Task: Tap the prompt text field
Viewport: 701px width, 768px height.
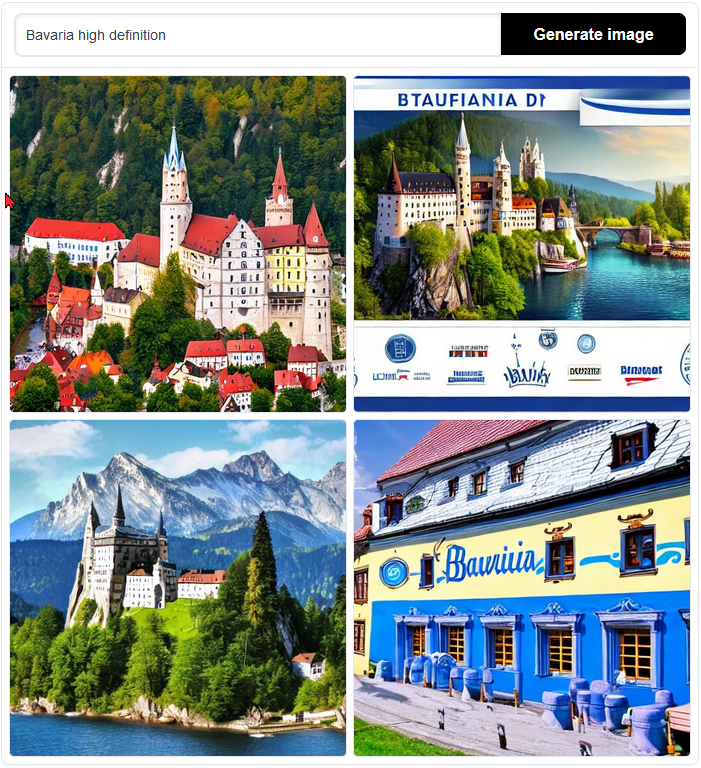Action: 258,35
